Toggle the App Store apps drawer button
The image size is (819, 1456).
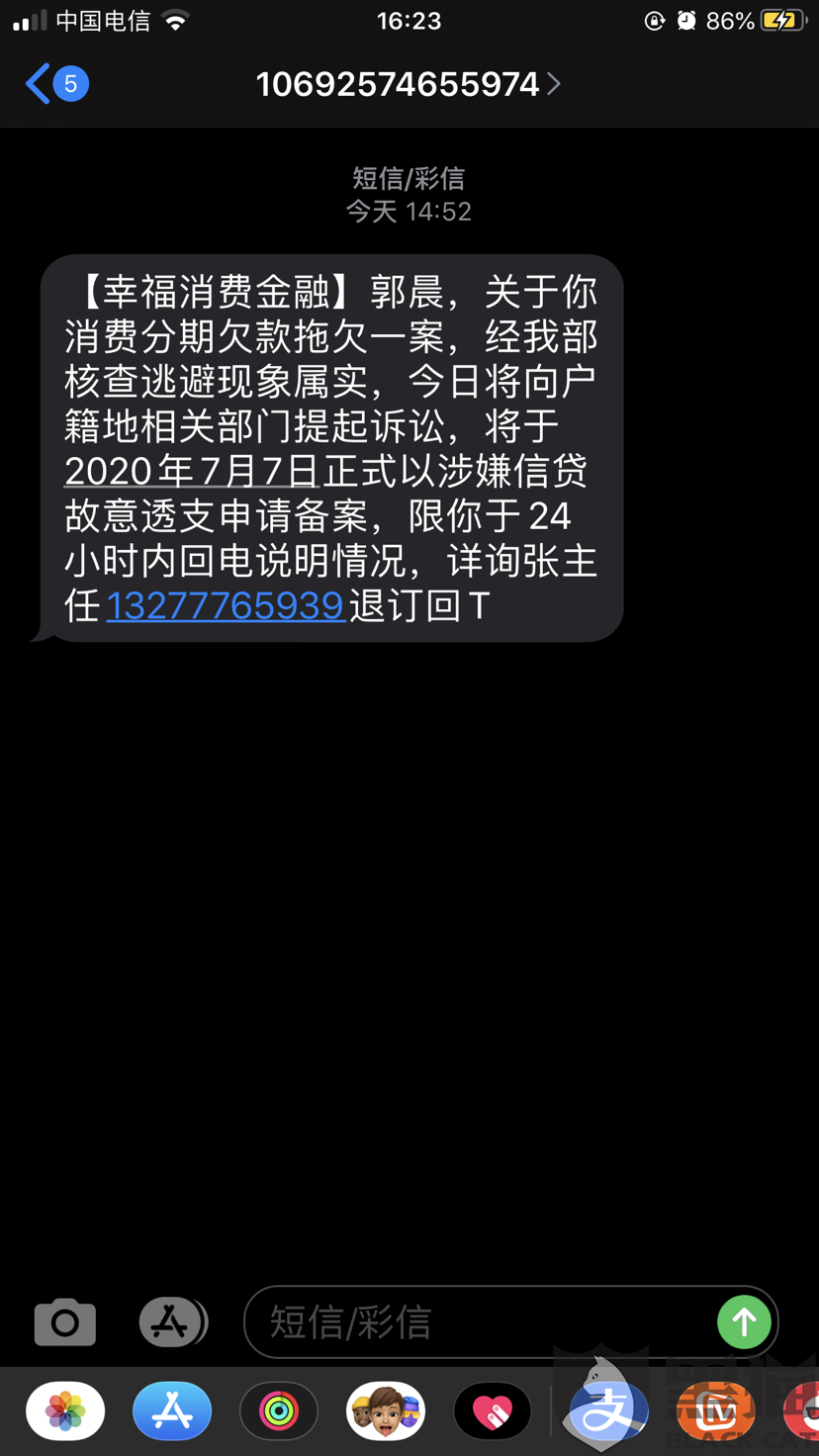tap(172, 1322)
